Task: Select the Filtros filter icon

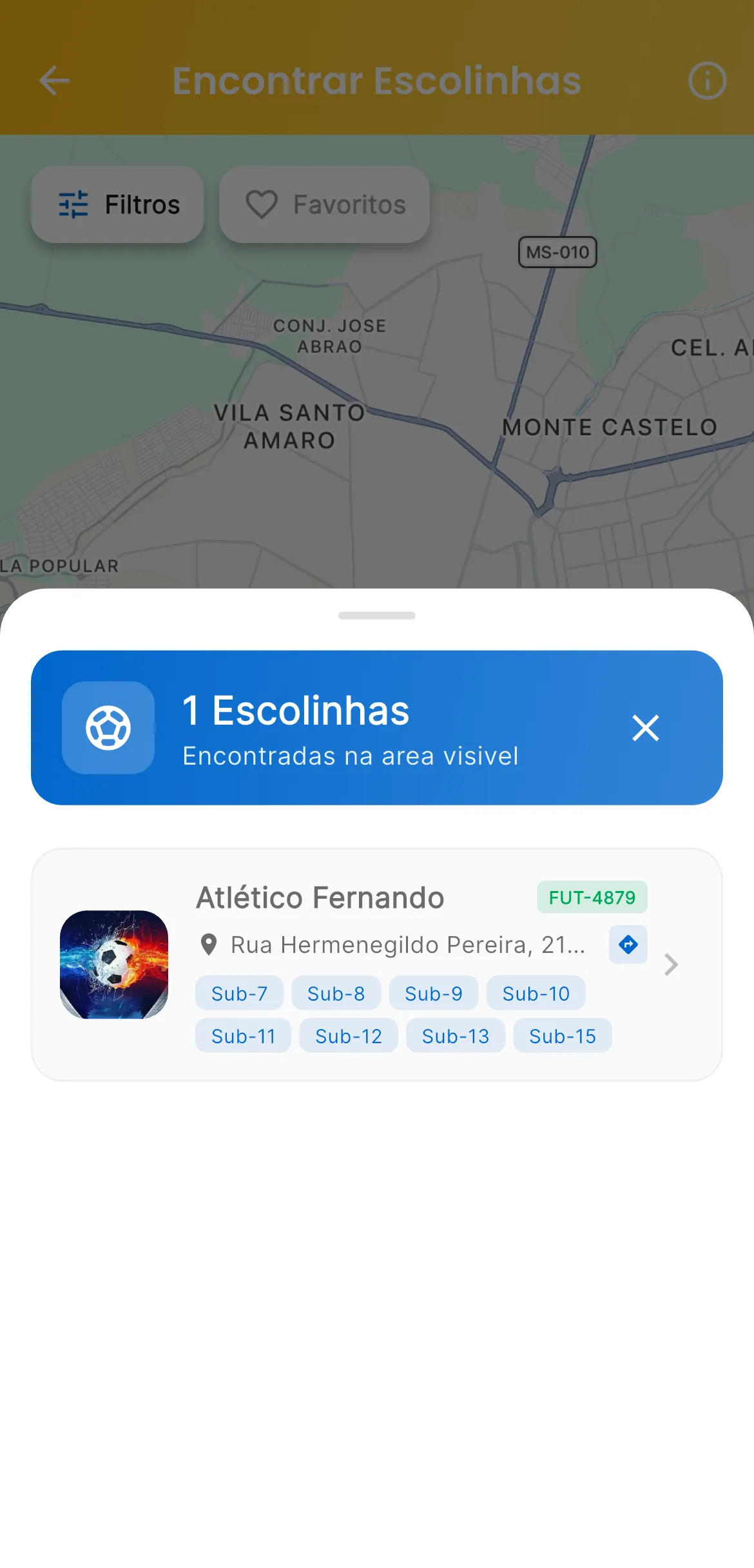Action: [x=73, y=204]
